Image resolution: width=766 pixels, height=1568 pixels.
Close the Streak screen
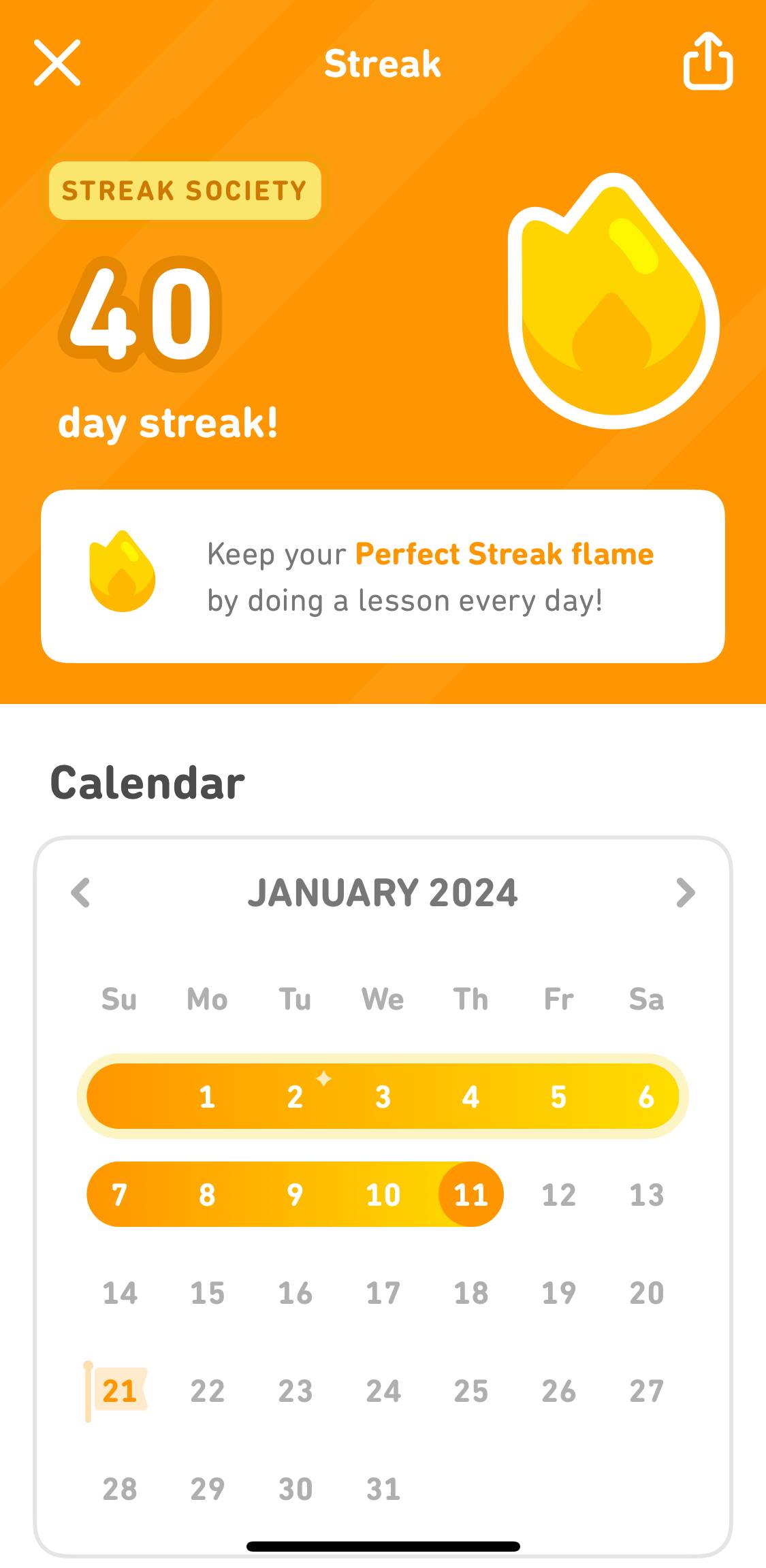point(57,63)
